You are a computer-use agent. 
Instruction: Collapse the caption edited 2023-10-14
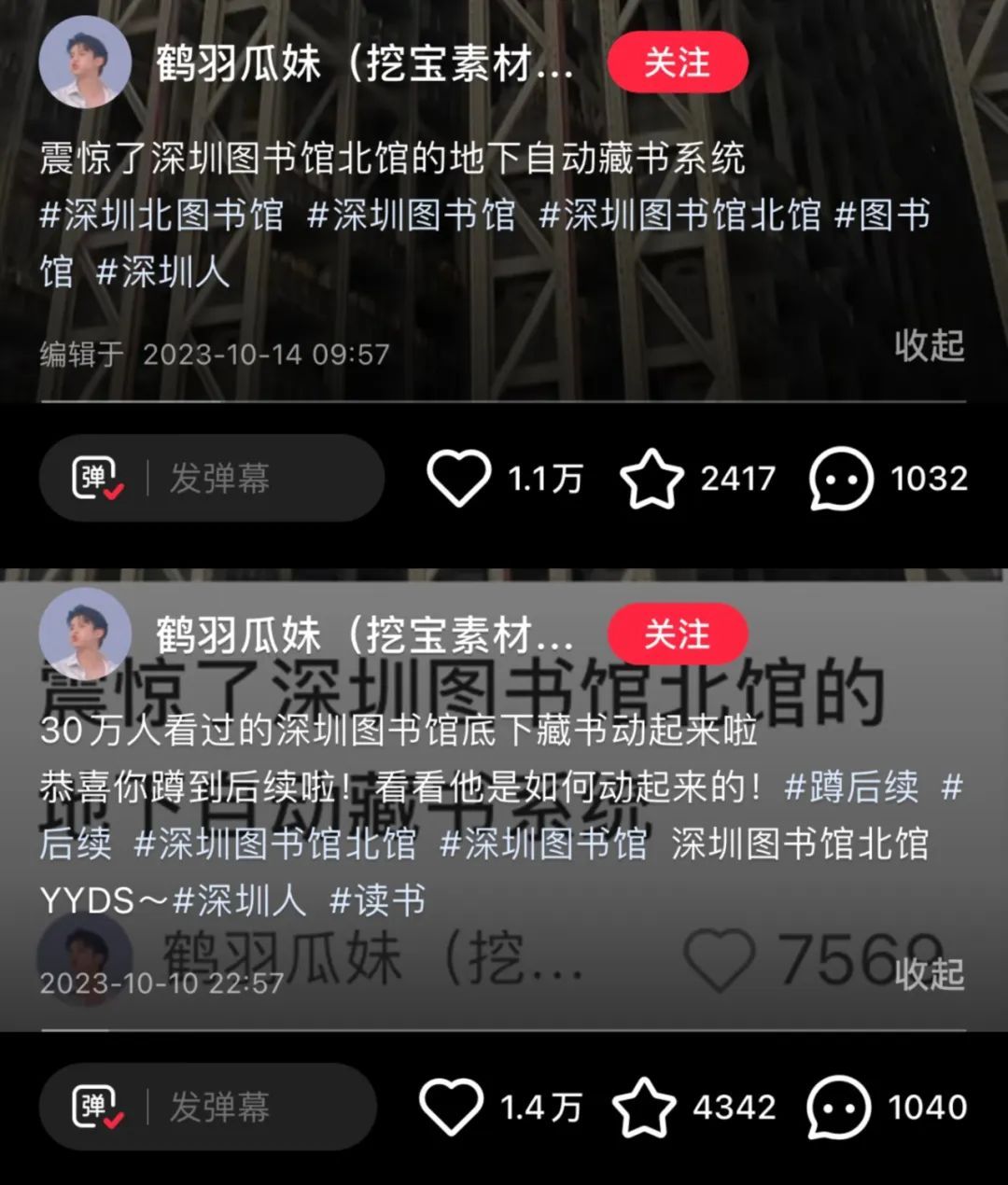[x=929, y=345]
